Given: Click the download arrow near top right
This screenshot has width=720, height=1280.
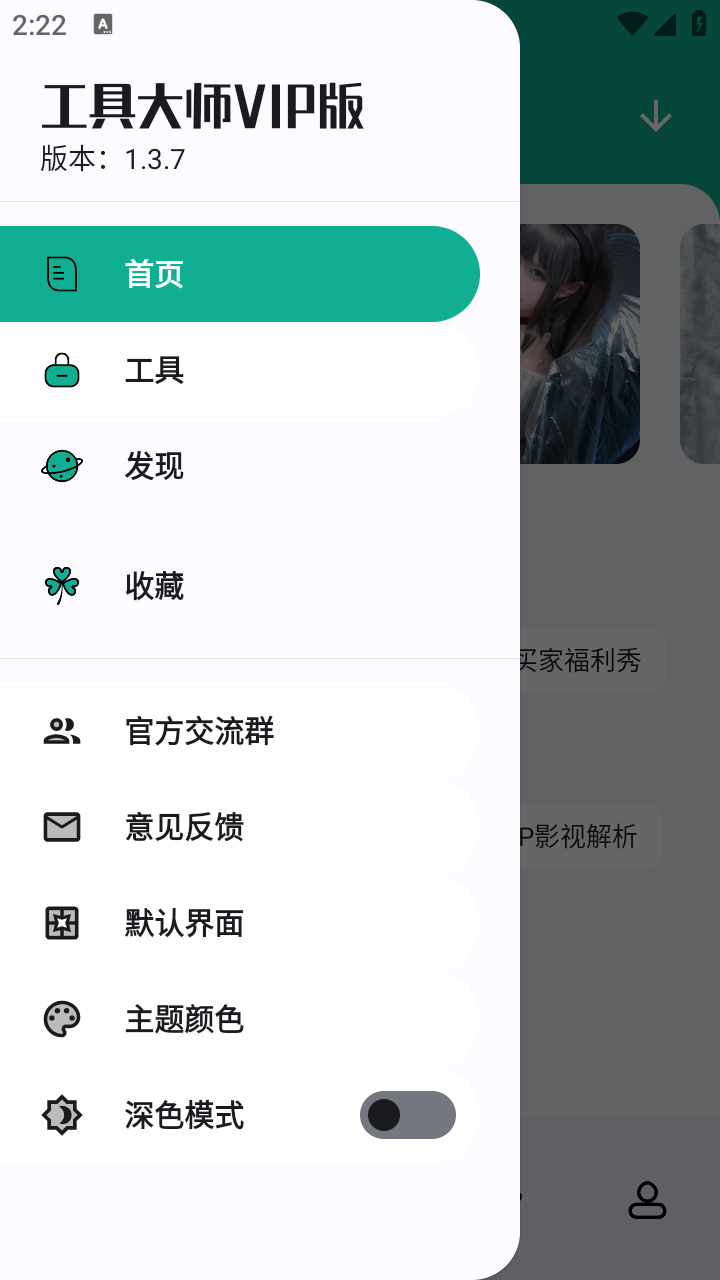Looking at the screenshot, I should (655, 116).
